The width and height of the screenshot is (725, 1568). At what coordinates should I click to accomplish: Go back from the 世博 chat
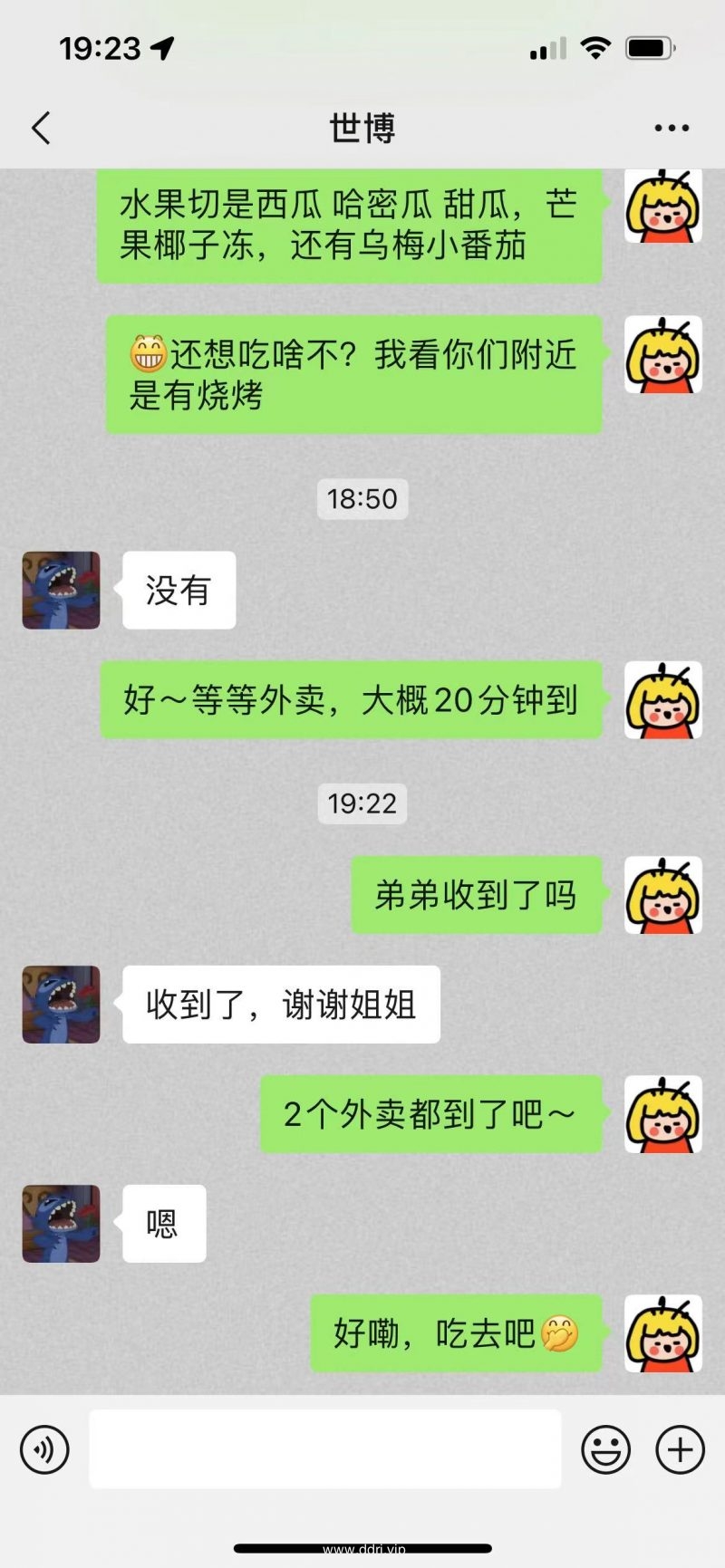coord(41,129)
